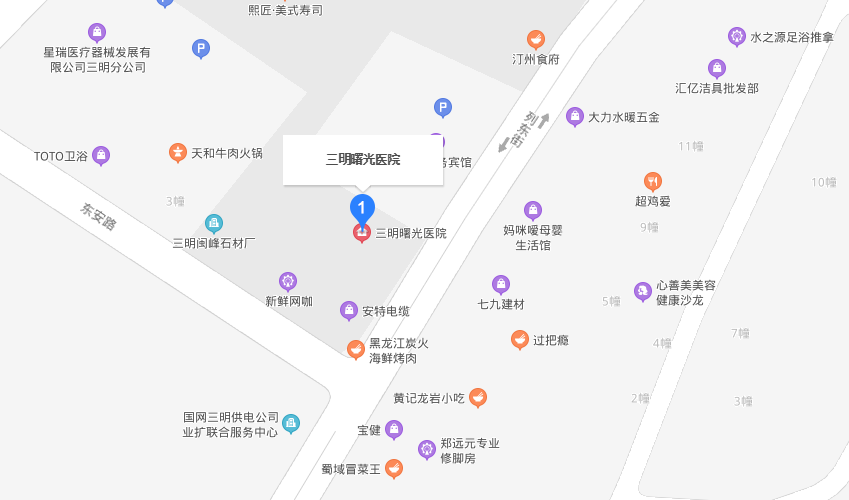Tap the 新鲜网咖 marker
The width and height of the screenshot is (849, 500).
point(288,281)
